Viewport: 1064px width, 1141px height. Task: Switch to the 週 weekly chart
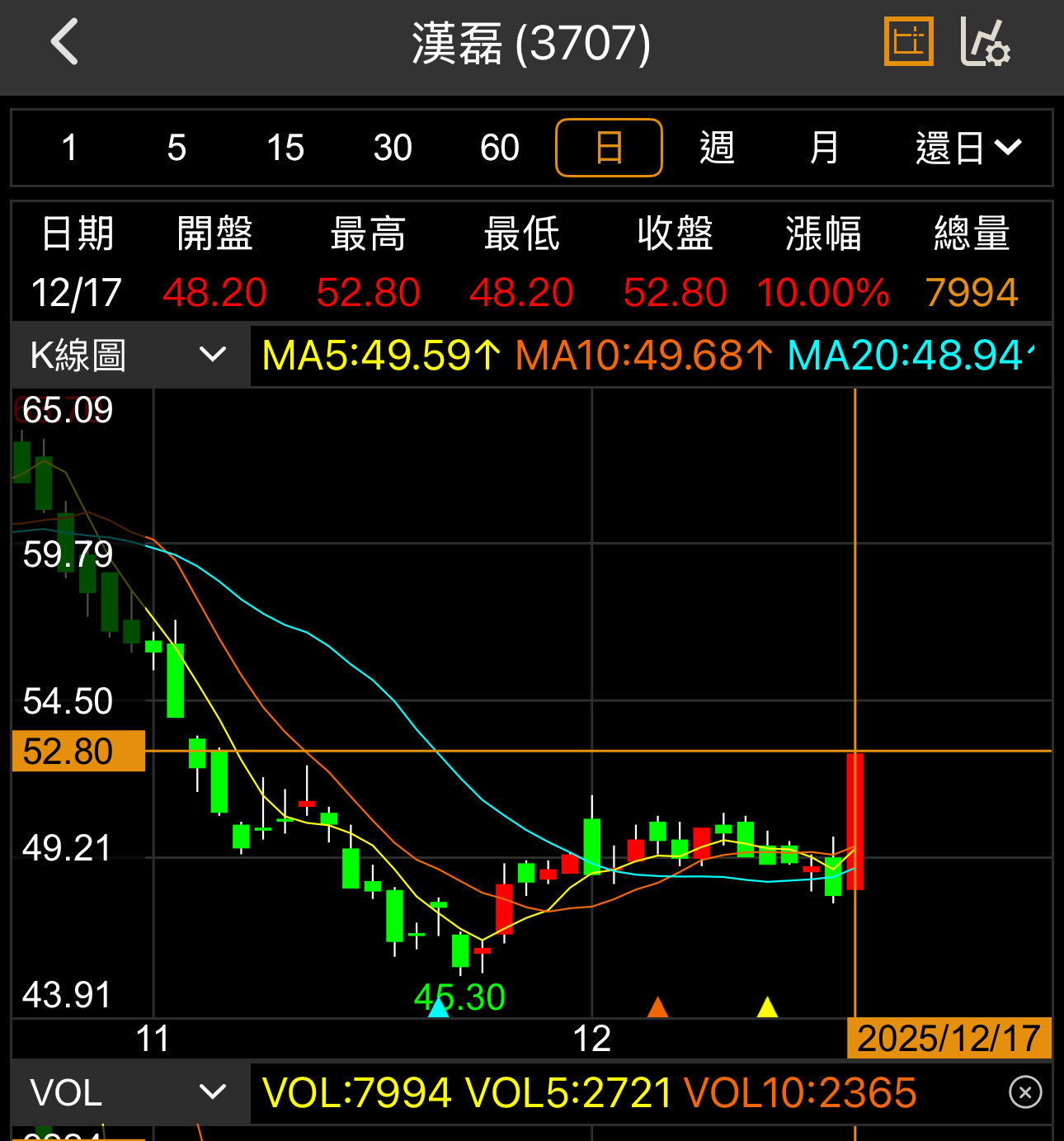[717, 149]
